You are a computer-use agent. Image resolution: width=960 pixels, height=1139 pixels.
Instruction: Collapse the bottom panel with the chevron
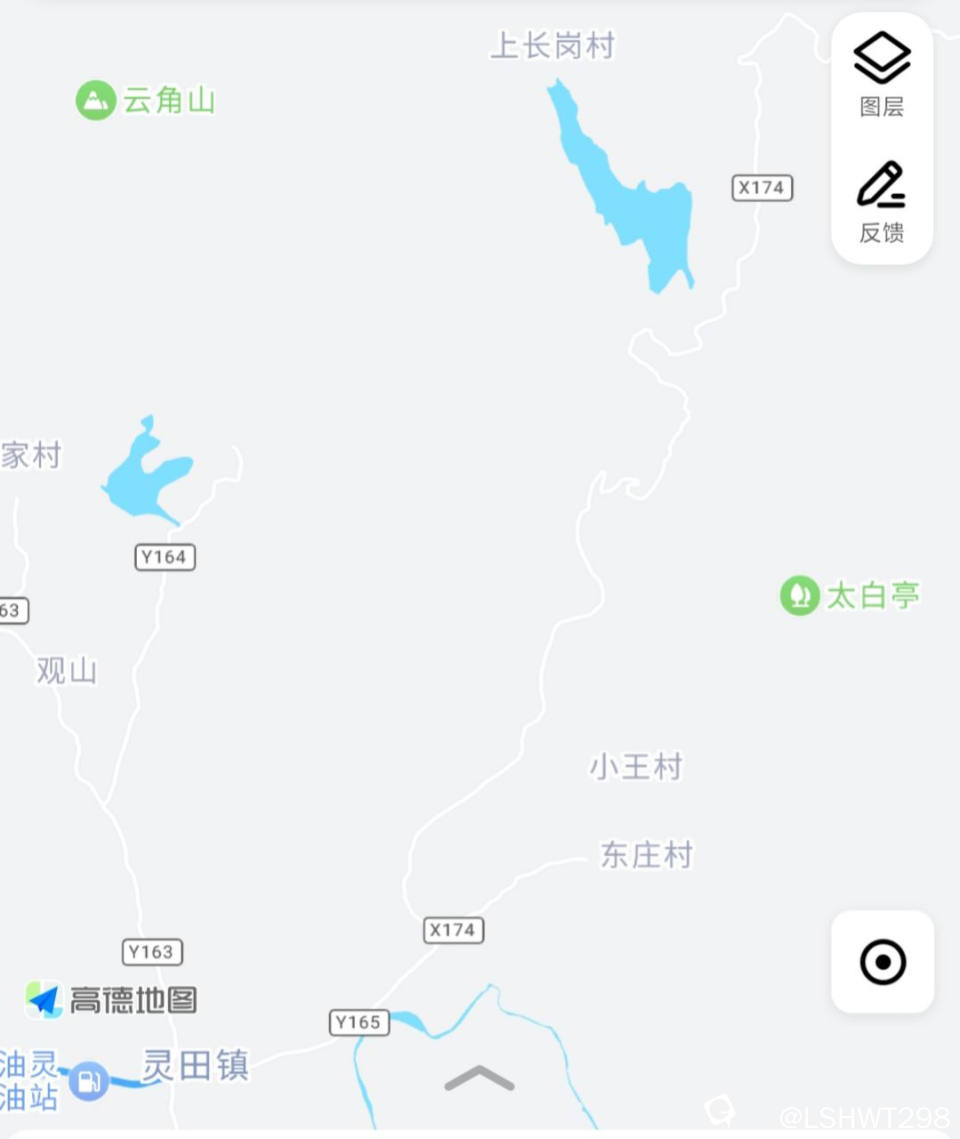(479, 1078)
